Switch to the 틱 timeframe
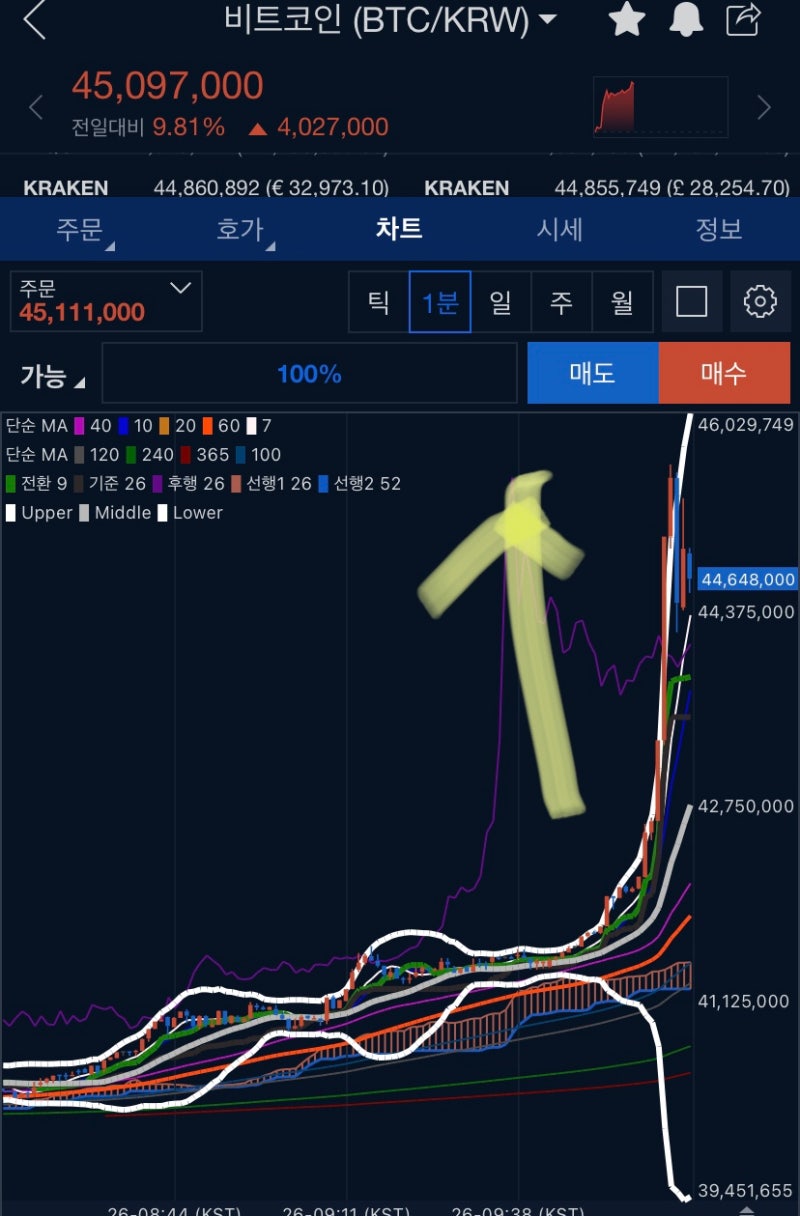Viewport: 800px width, 1216px height. point(378,302)
